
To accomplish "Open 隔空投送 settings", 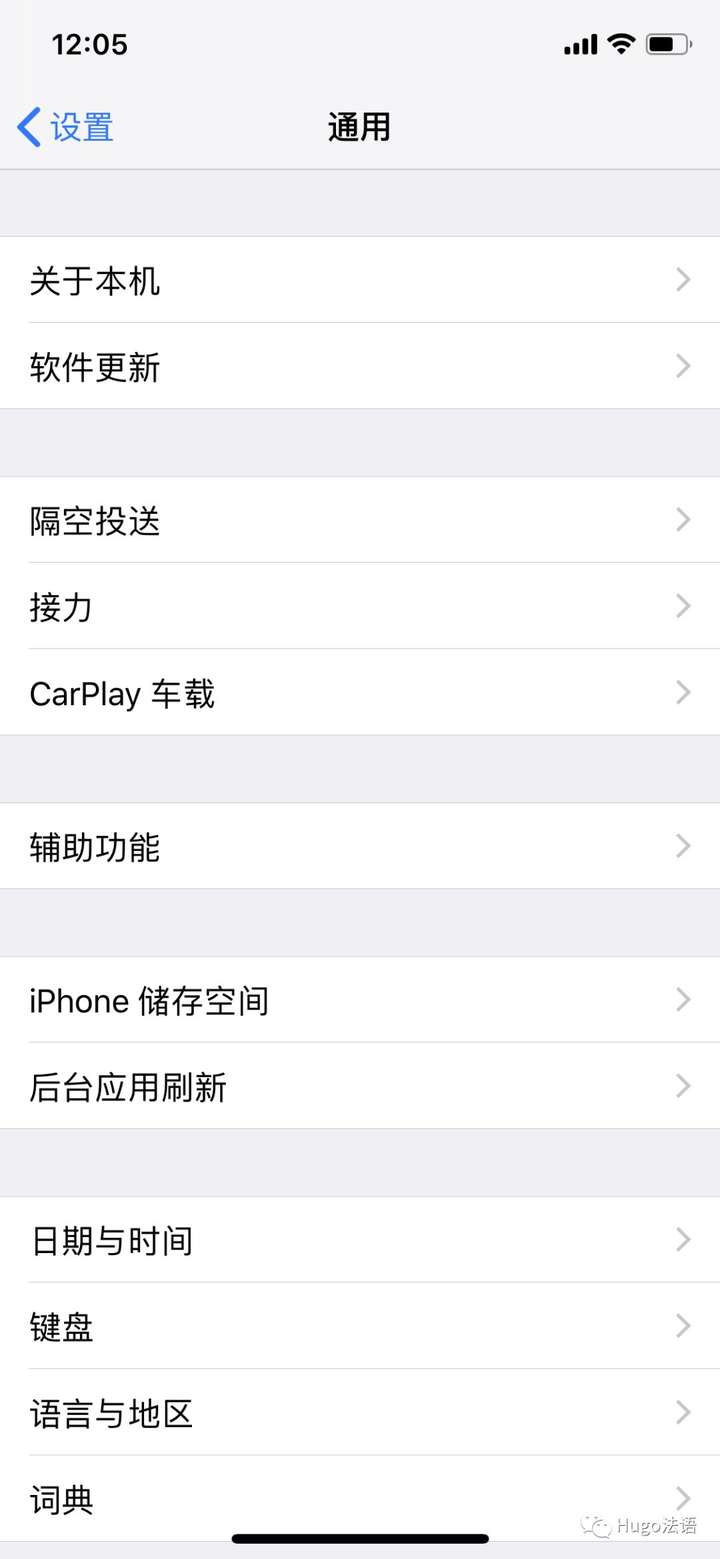I will pos(360,520).
